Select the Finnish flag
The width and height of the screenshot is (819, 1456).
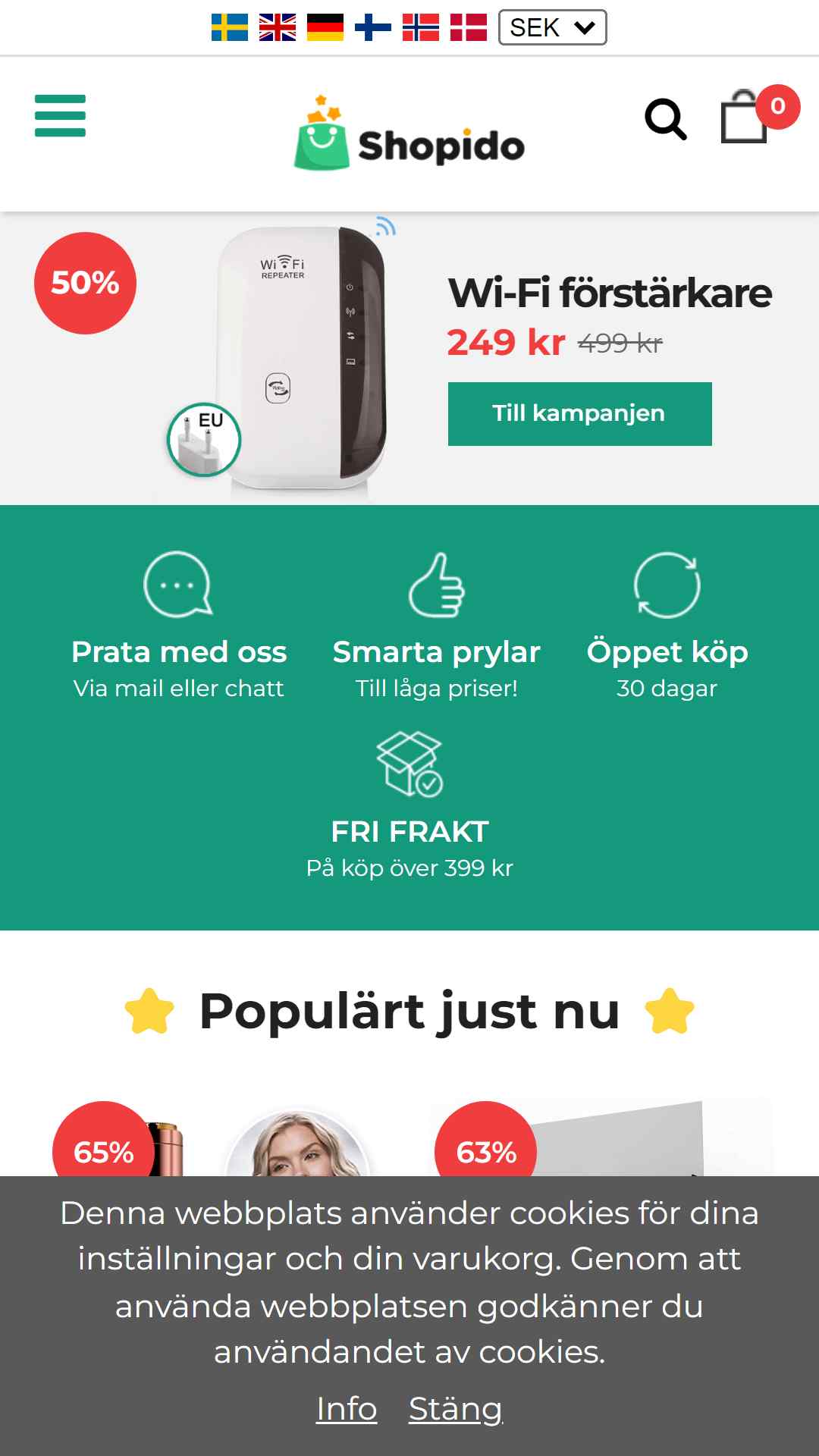point(373,27)
